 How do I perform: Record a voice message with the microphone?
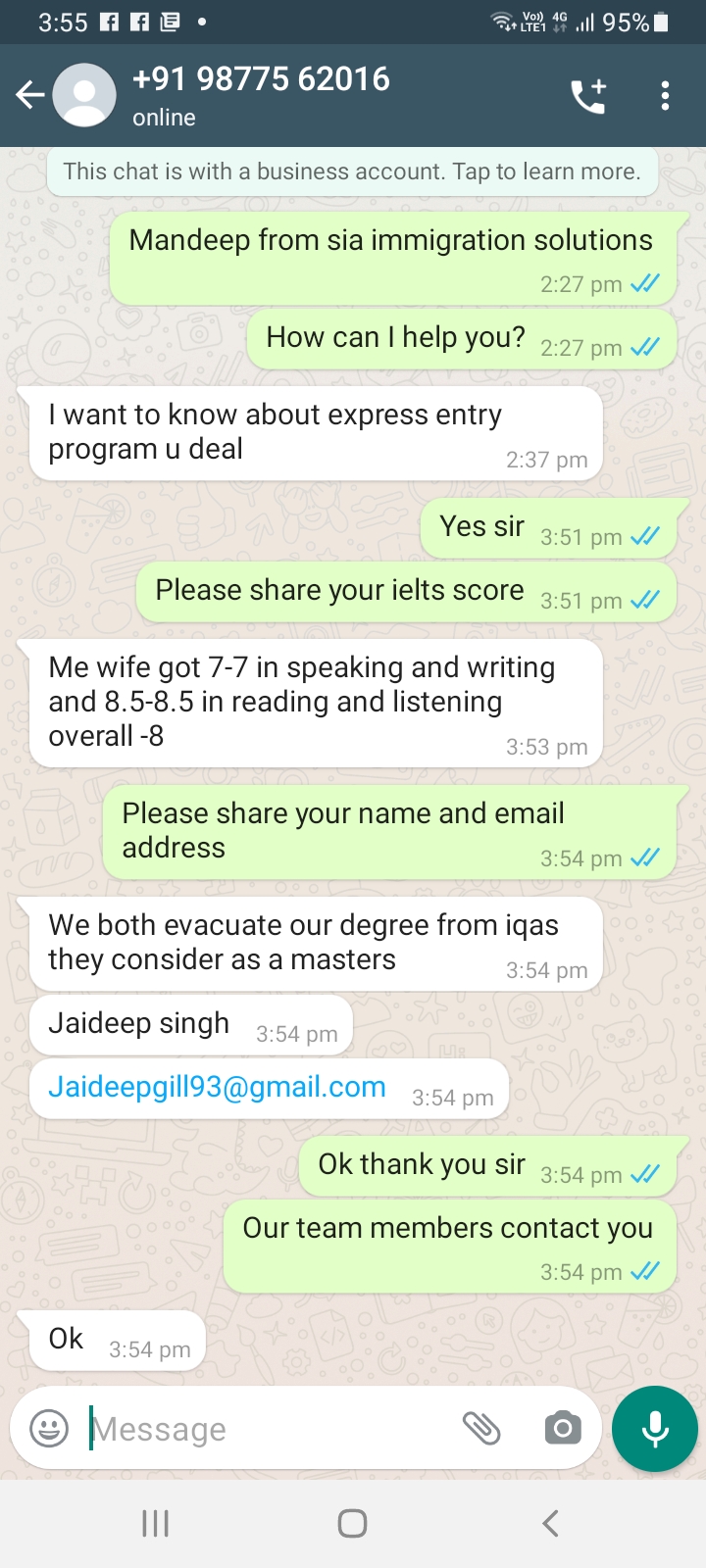click(655, 1429)
